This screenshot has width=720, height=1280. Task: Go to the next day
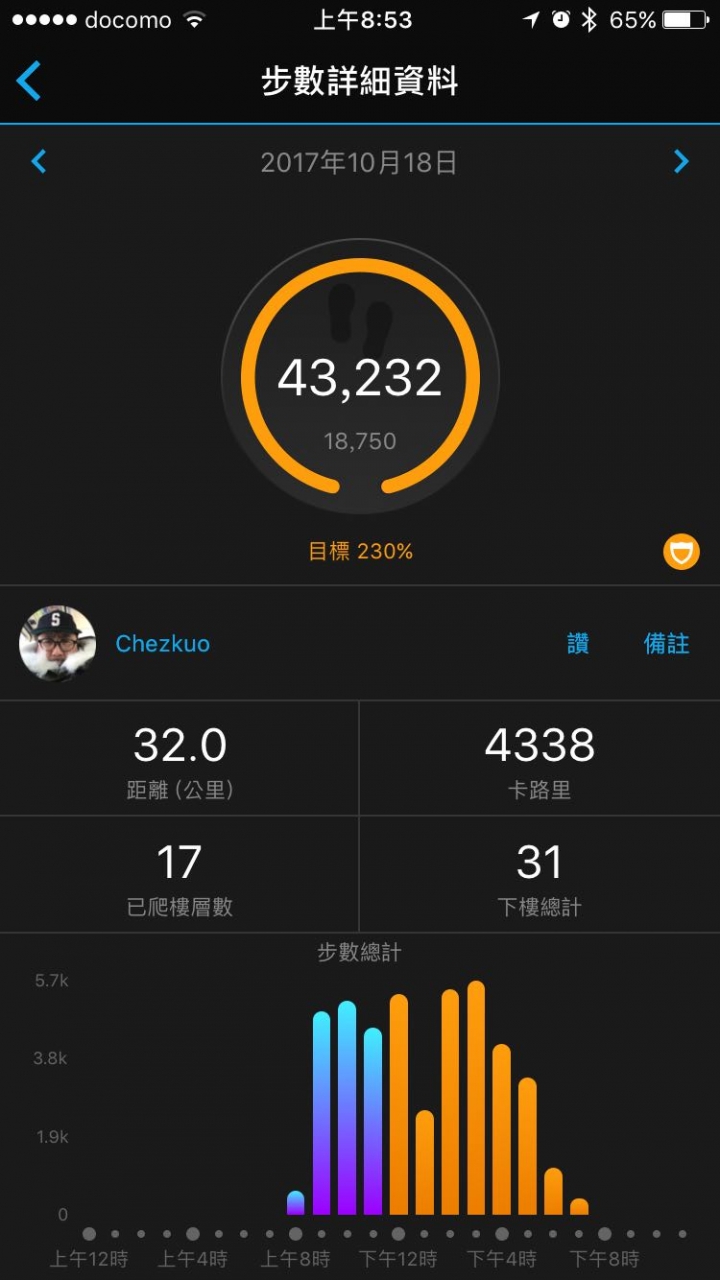point(681,161)
